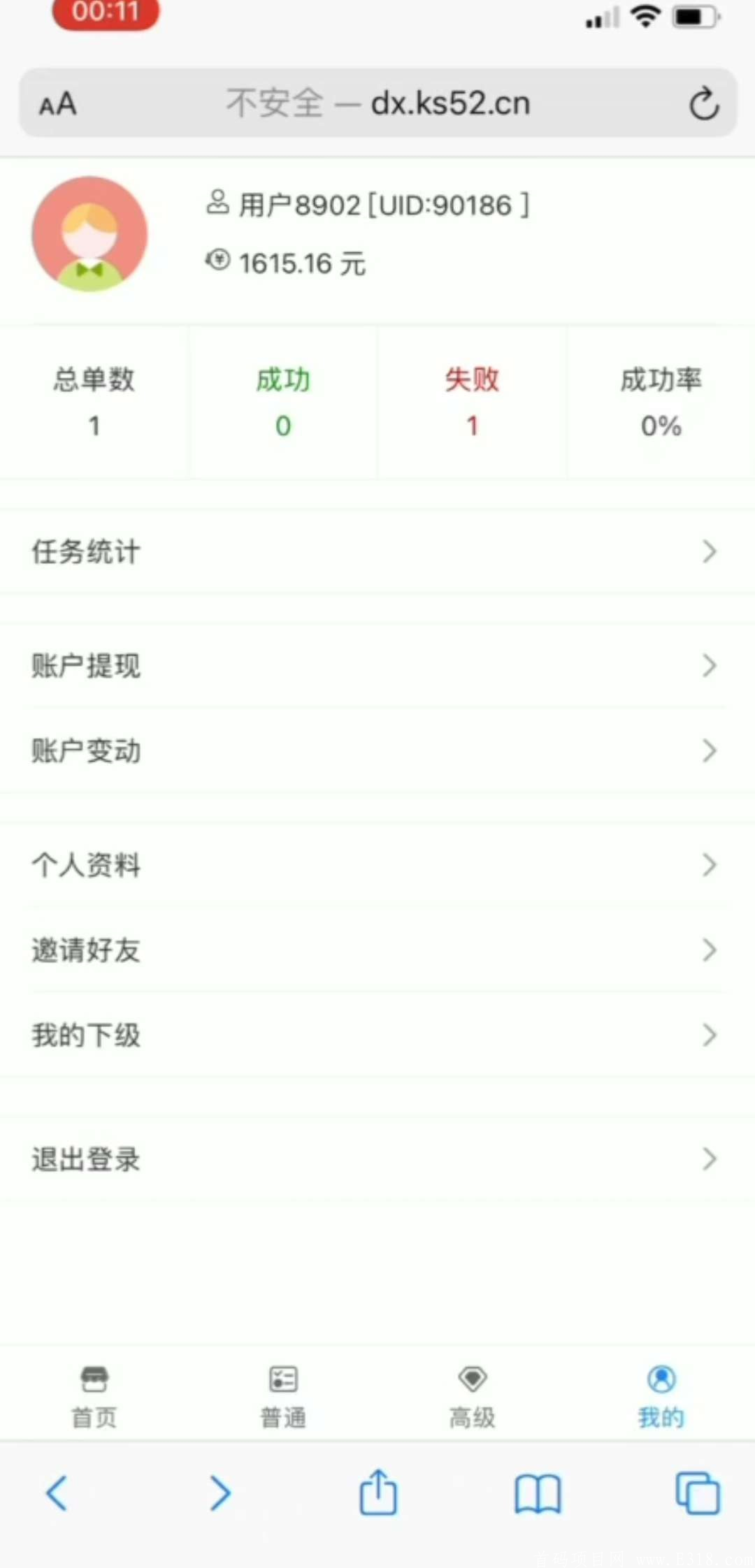Reload the page with the refresh icon
This screenshot has height=1568, width=755.
point(704,103)
